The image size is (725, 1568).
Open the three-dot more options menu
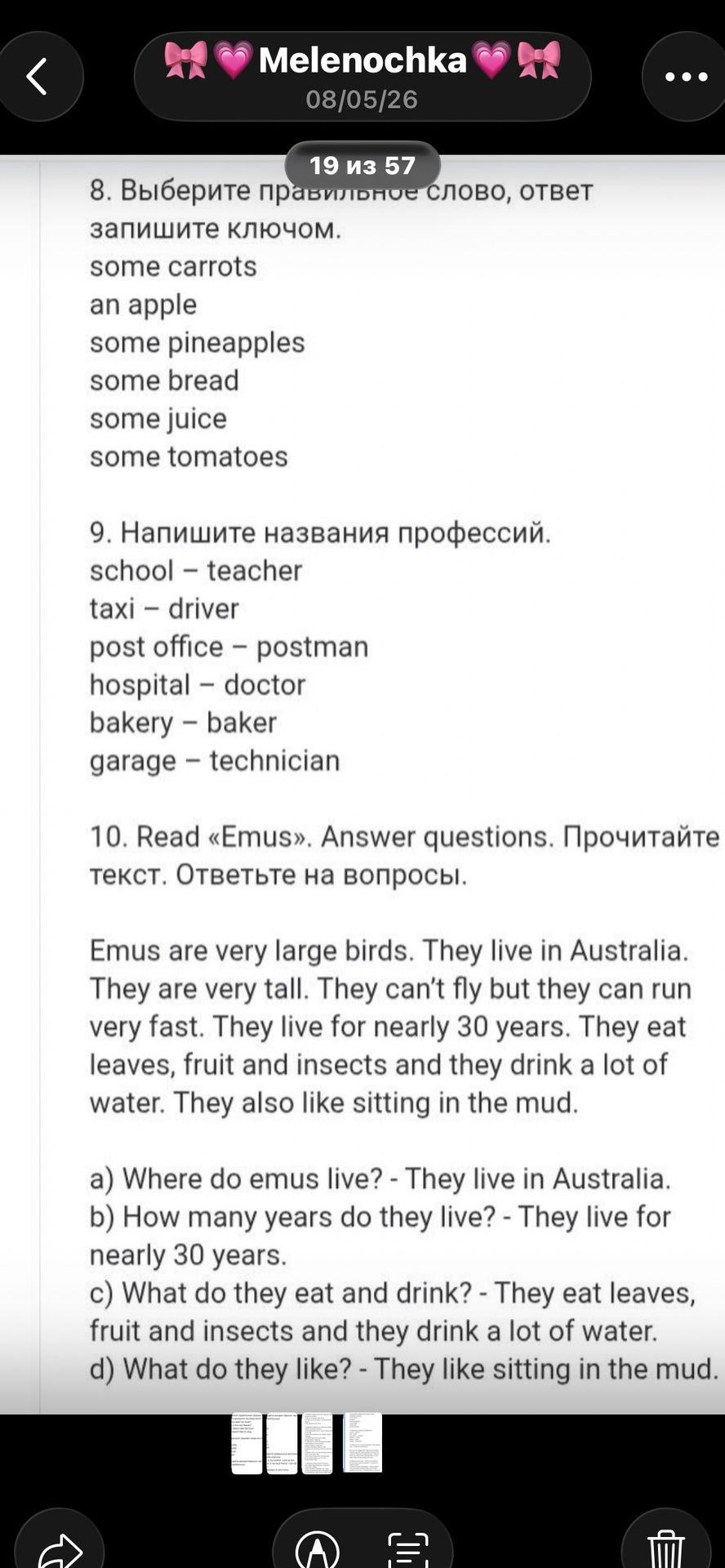685,77
